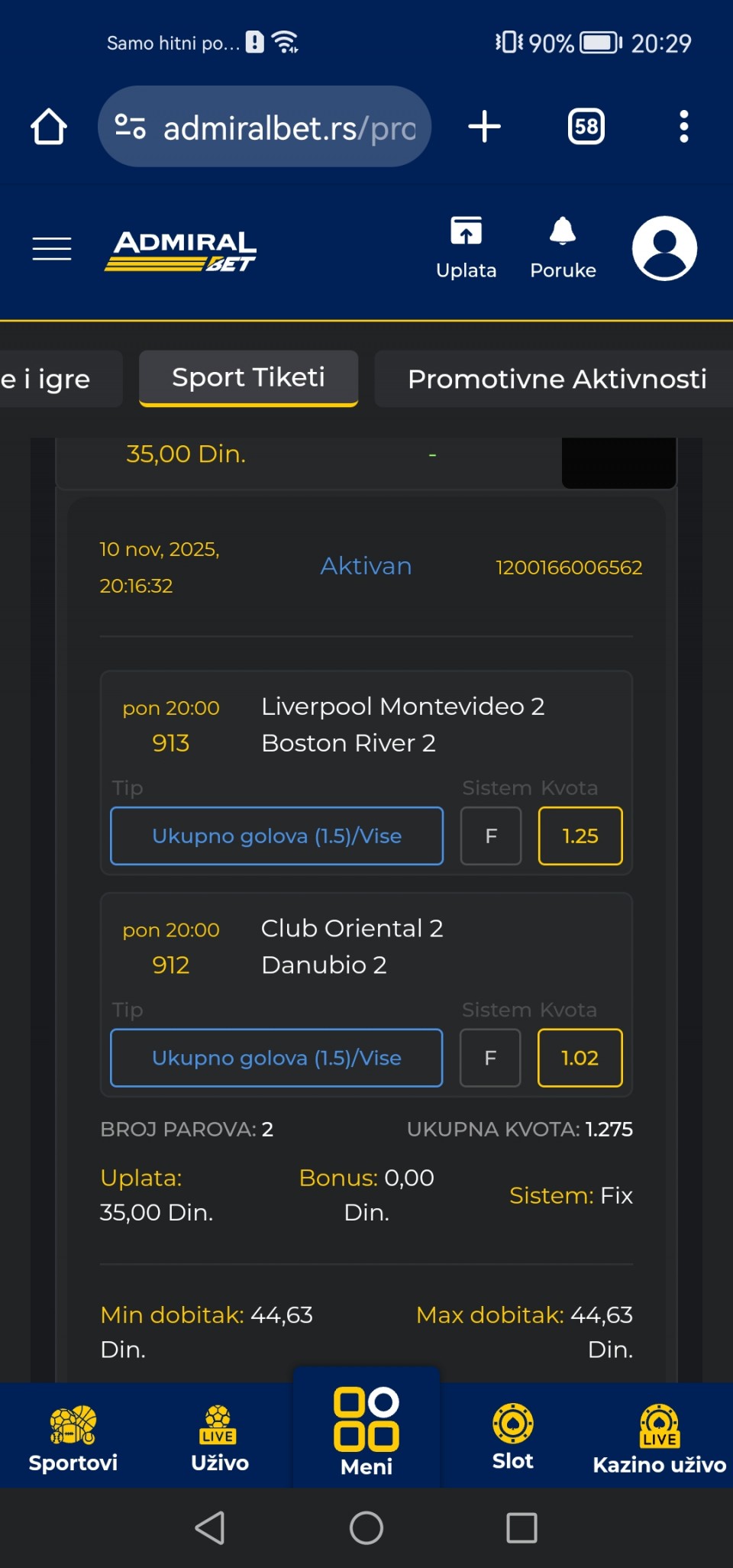Open Poruke notifications bell
This screenshot has height=1568, width=733.
click(563, 249)
